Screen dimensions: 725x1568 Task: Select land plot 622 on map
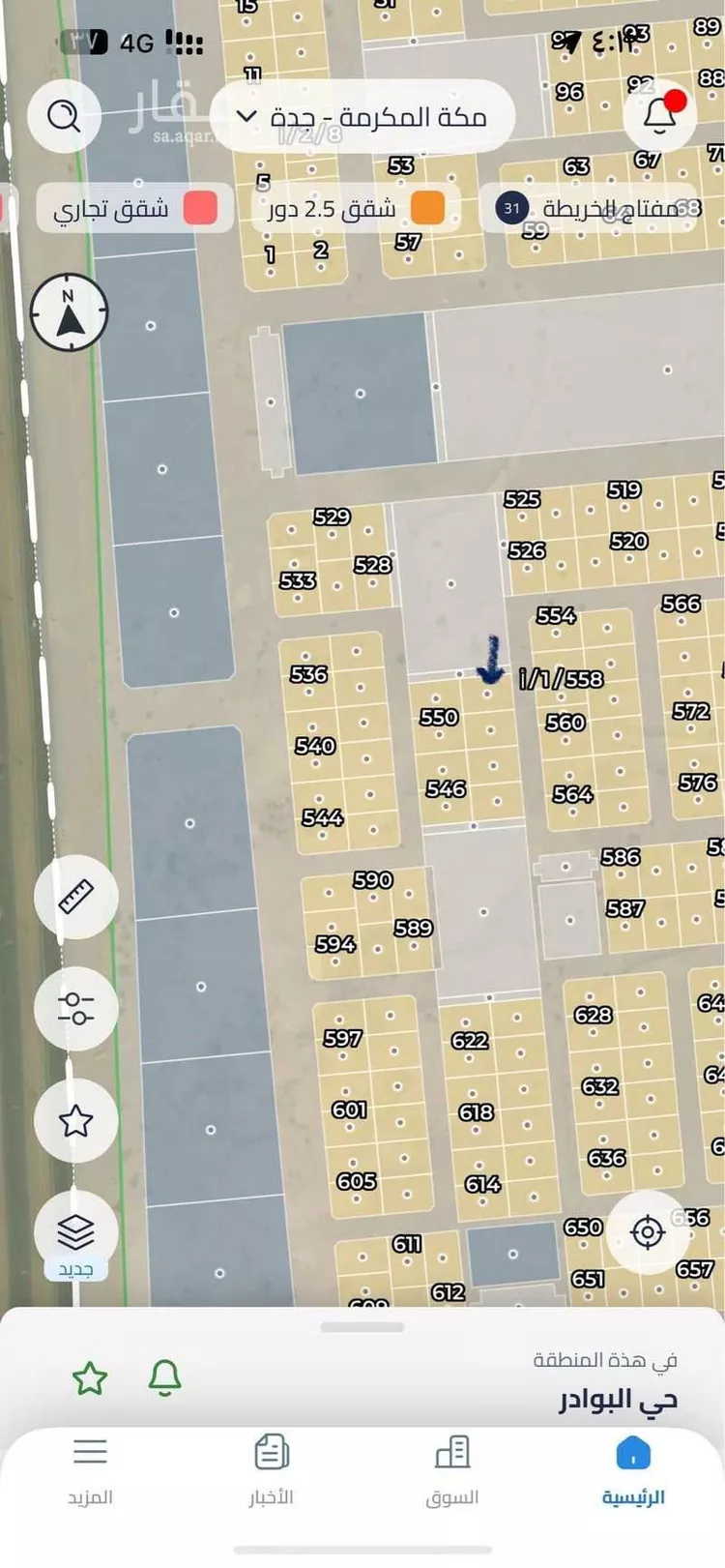[x=470, y=1041]
